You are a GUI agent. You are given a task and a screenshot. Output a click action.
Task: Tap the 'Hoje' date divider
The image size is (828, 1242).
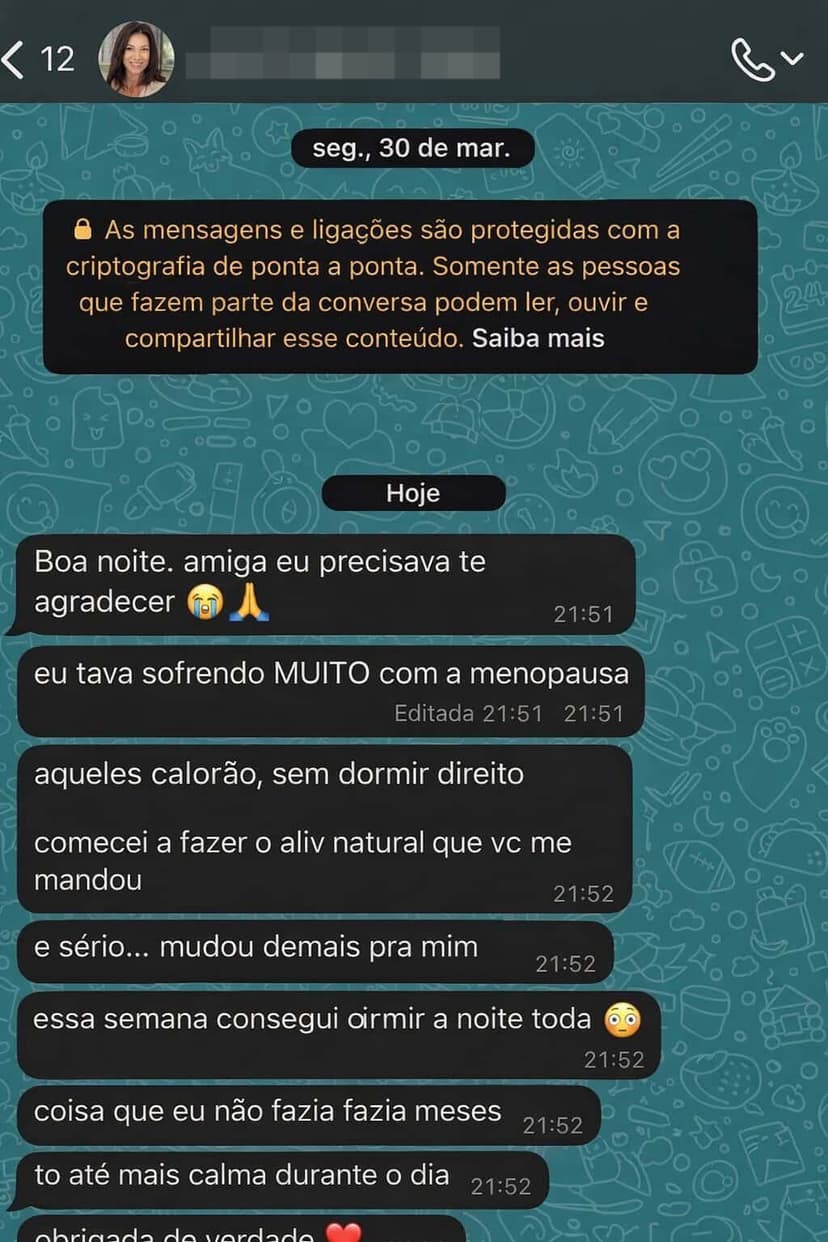click(413, 492)
